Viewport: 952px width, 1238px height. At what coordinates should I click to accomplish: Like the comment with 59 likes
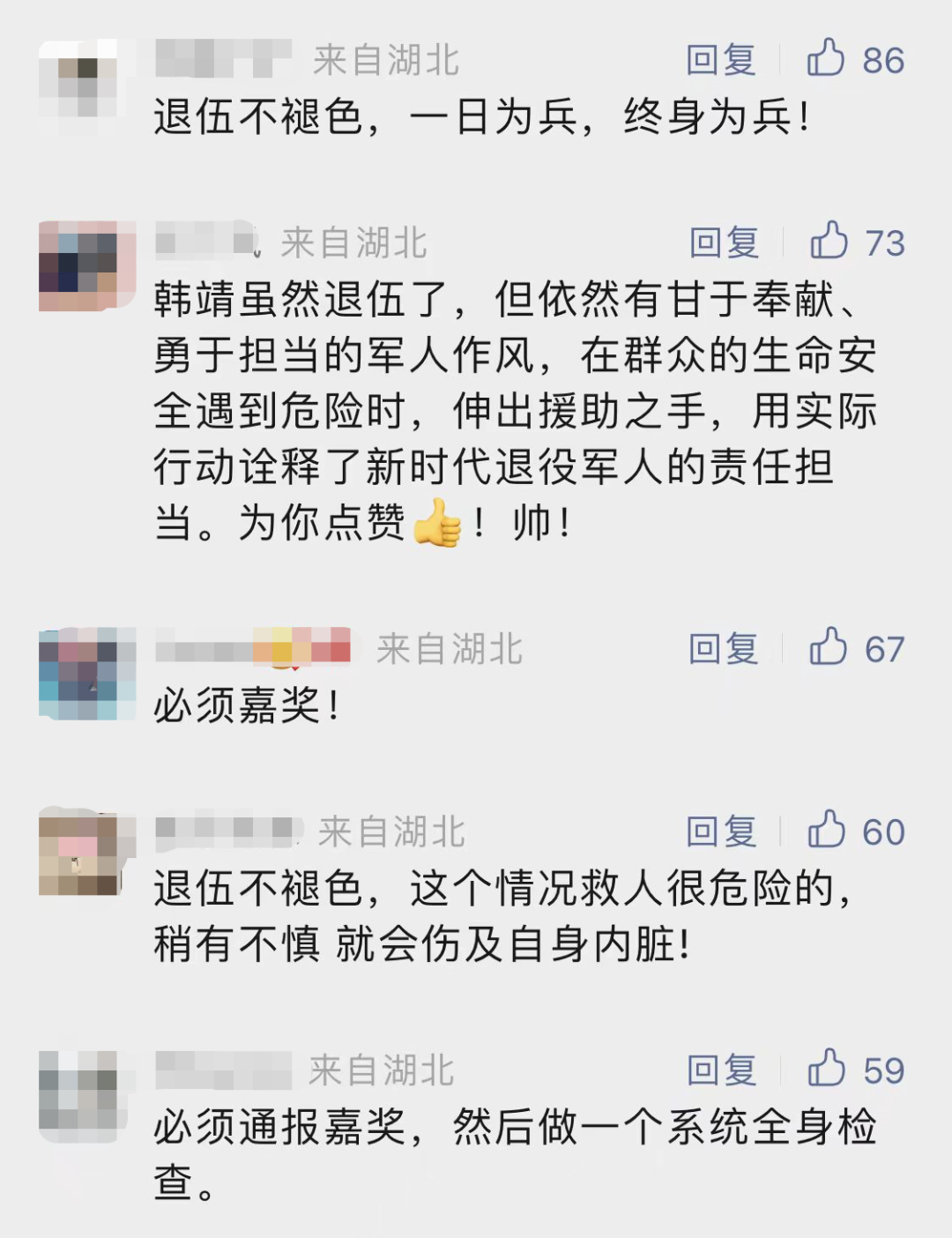pos(826,1069)
